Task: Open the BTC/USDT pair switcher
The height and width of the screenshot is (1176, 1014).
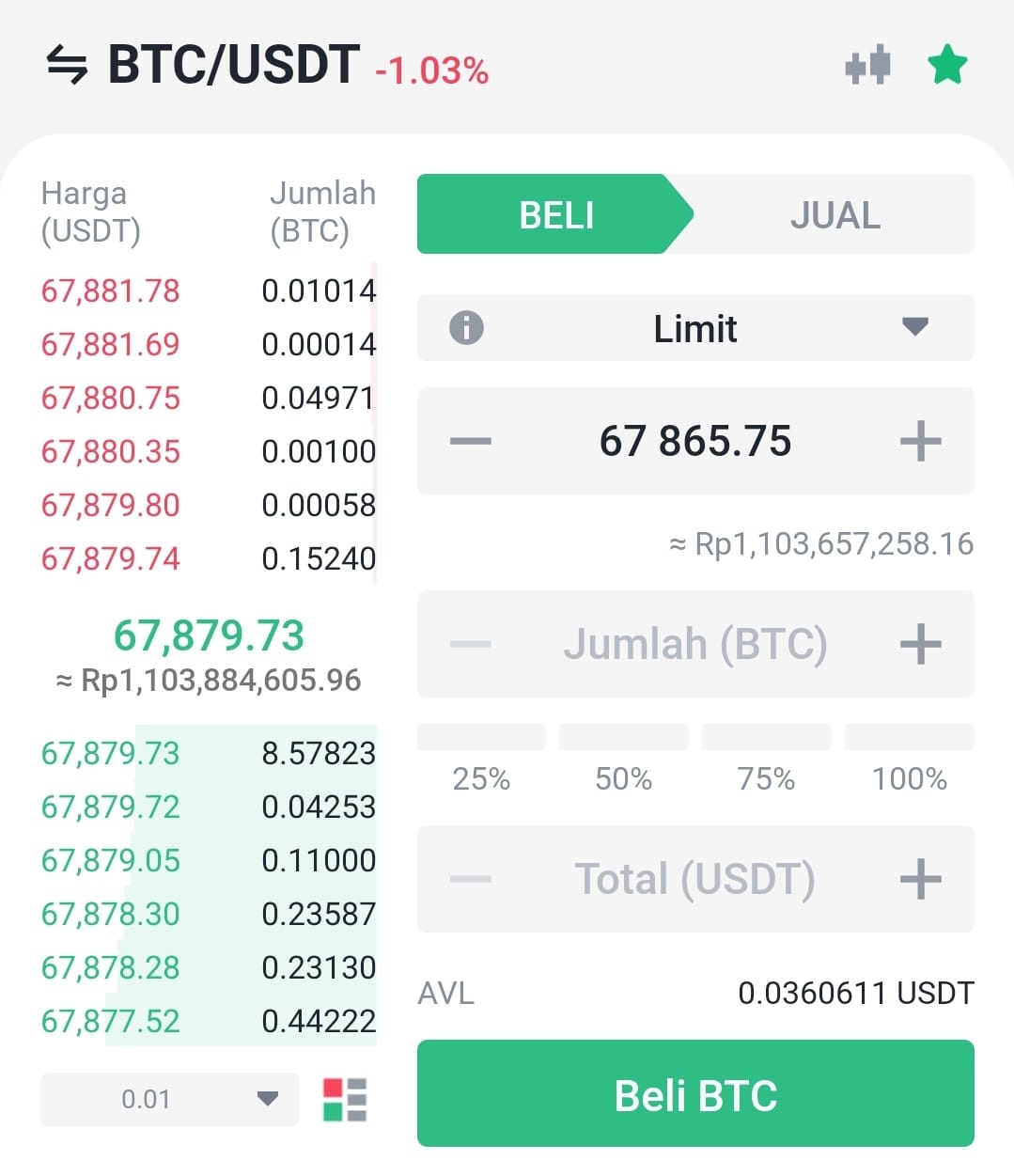Action: (x=68, y=66)
